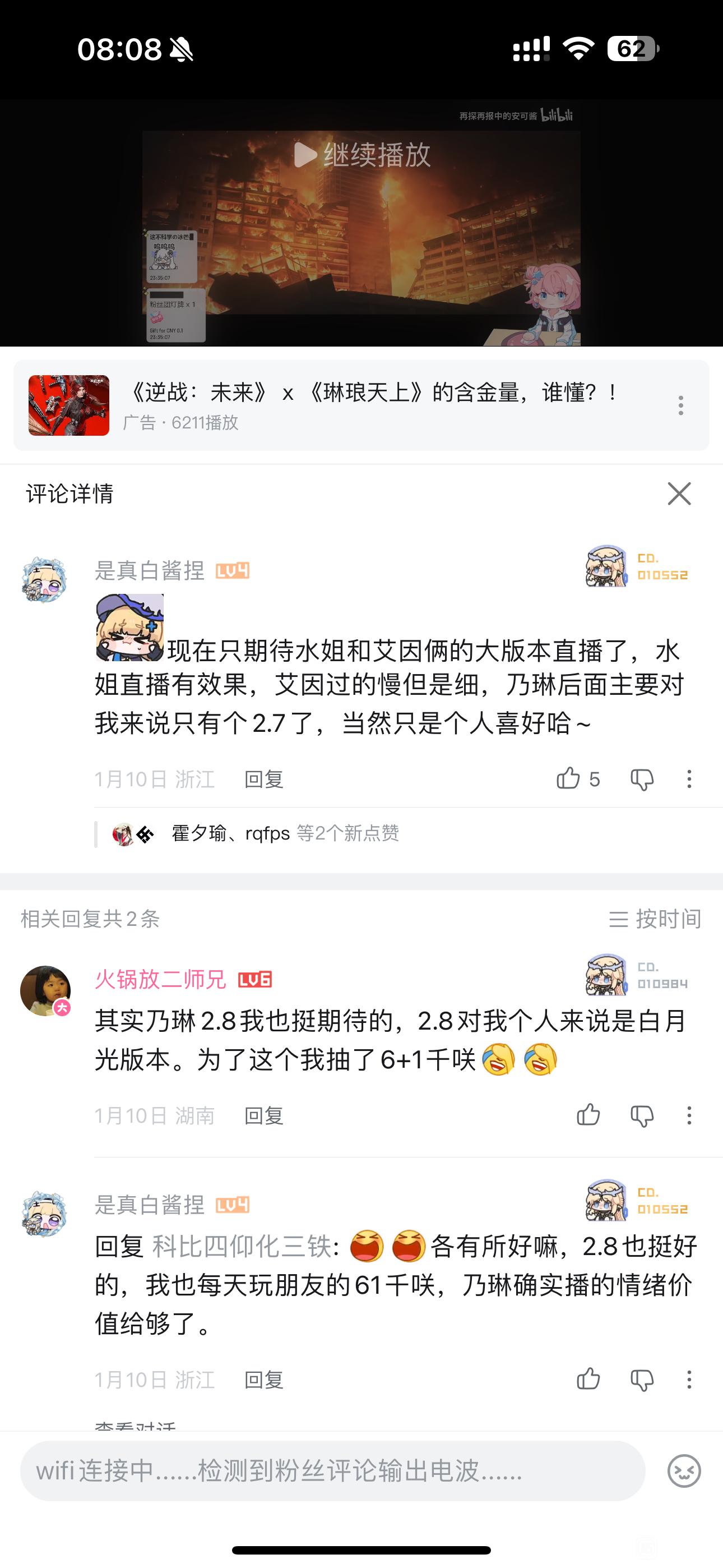This screenshot has height=1568, width=723.
Task: Dislike 是真白酱捏's top comment
Action: [x=641, y=779]
